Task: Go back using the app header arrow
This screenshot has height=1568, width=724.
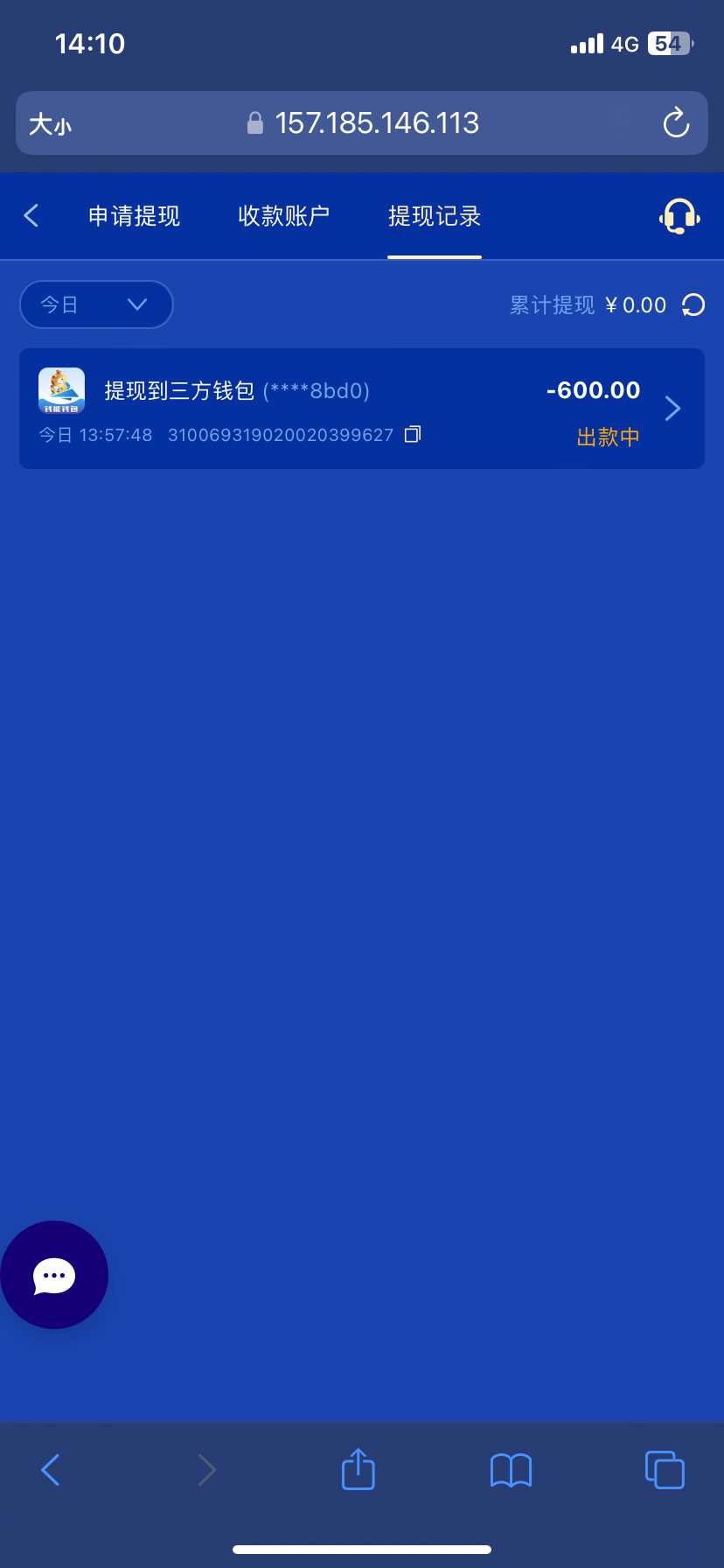Action: tap(31, 215)
